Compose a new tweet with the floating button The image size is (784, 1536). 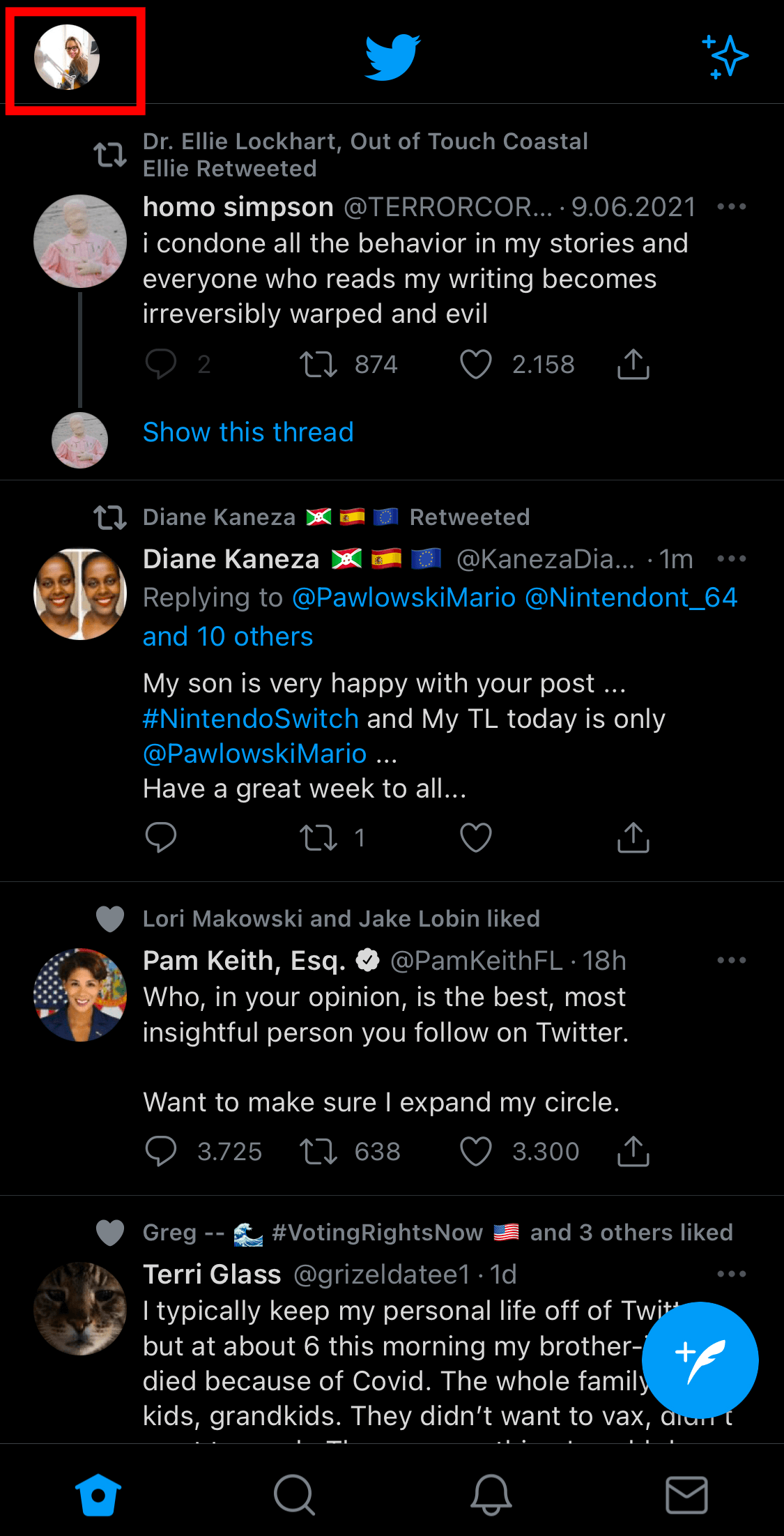(700, 1358)
